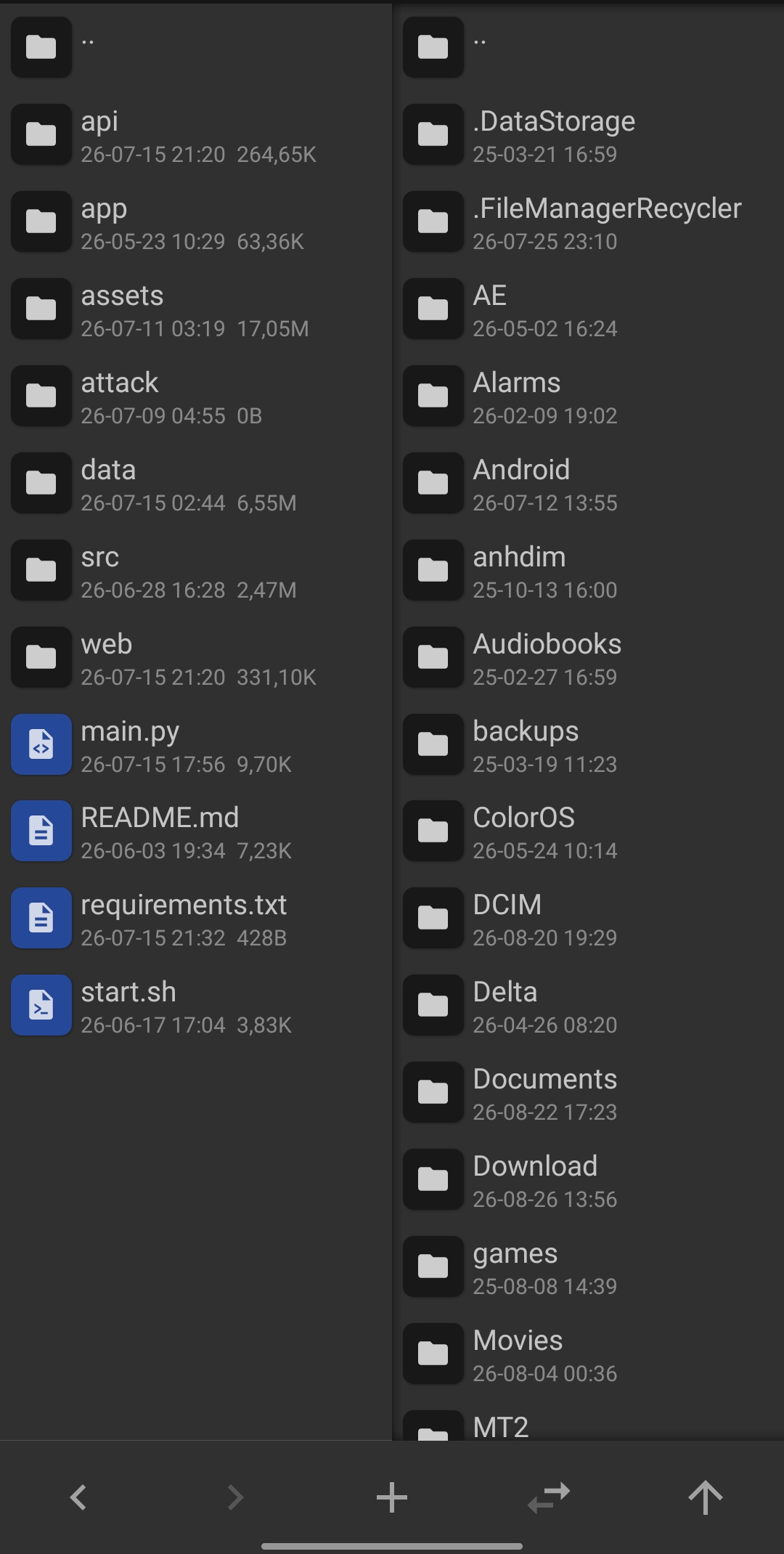Open requirements.txt file
Viewport: 784px width, 1554px height.
point(196,918)
